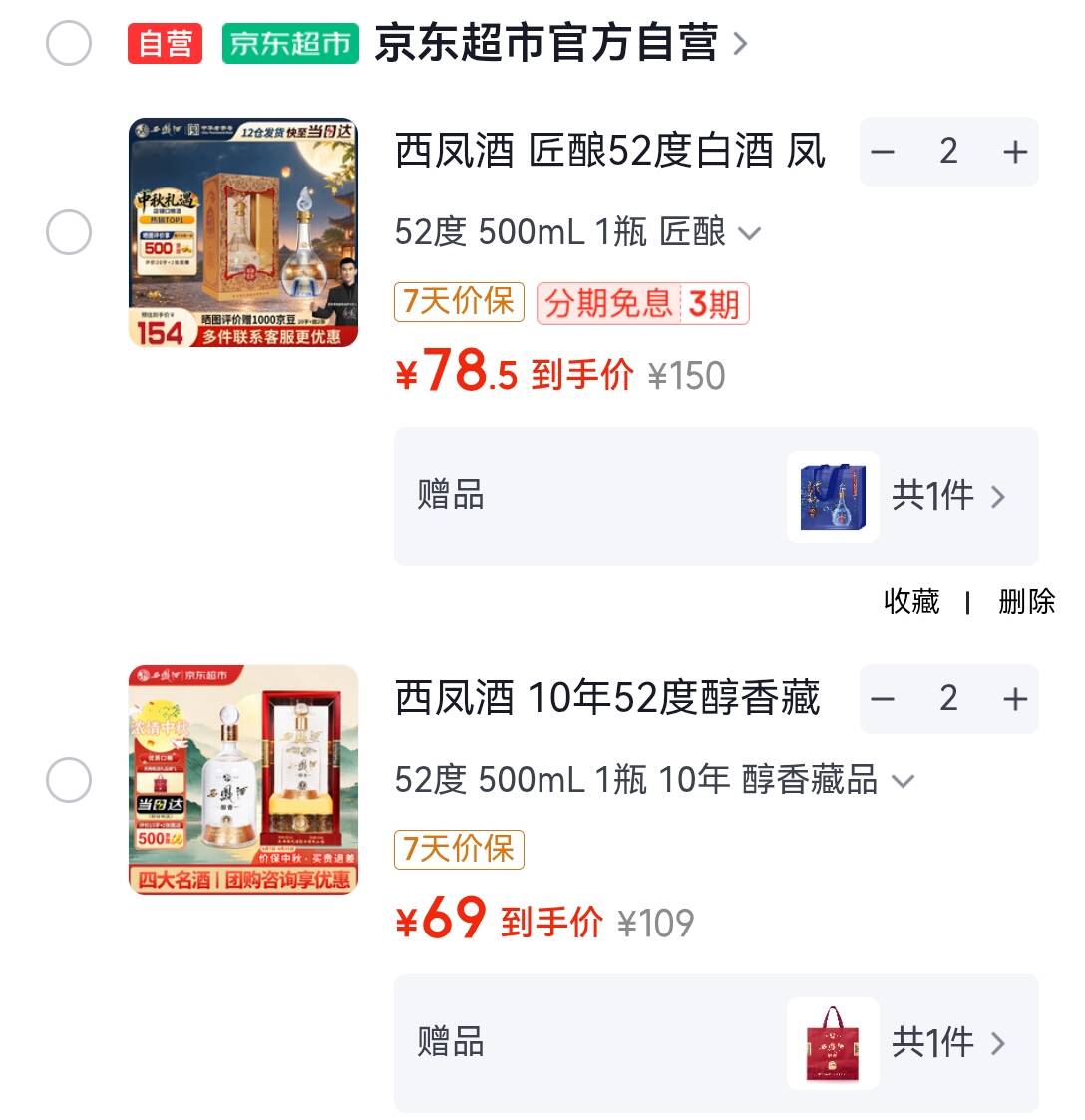This screenshot has width=1085, height=1120.
Task: Select the 西凤酒 10年52度醇香藏 checkbox
Action: [69, 779]
